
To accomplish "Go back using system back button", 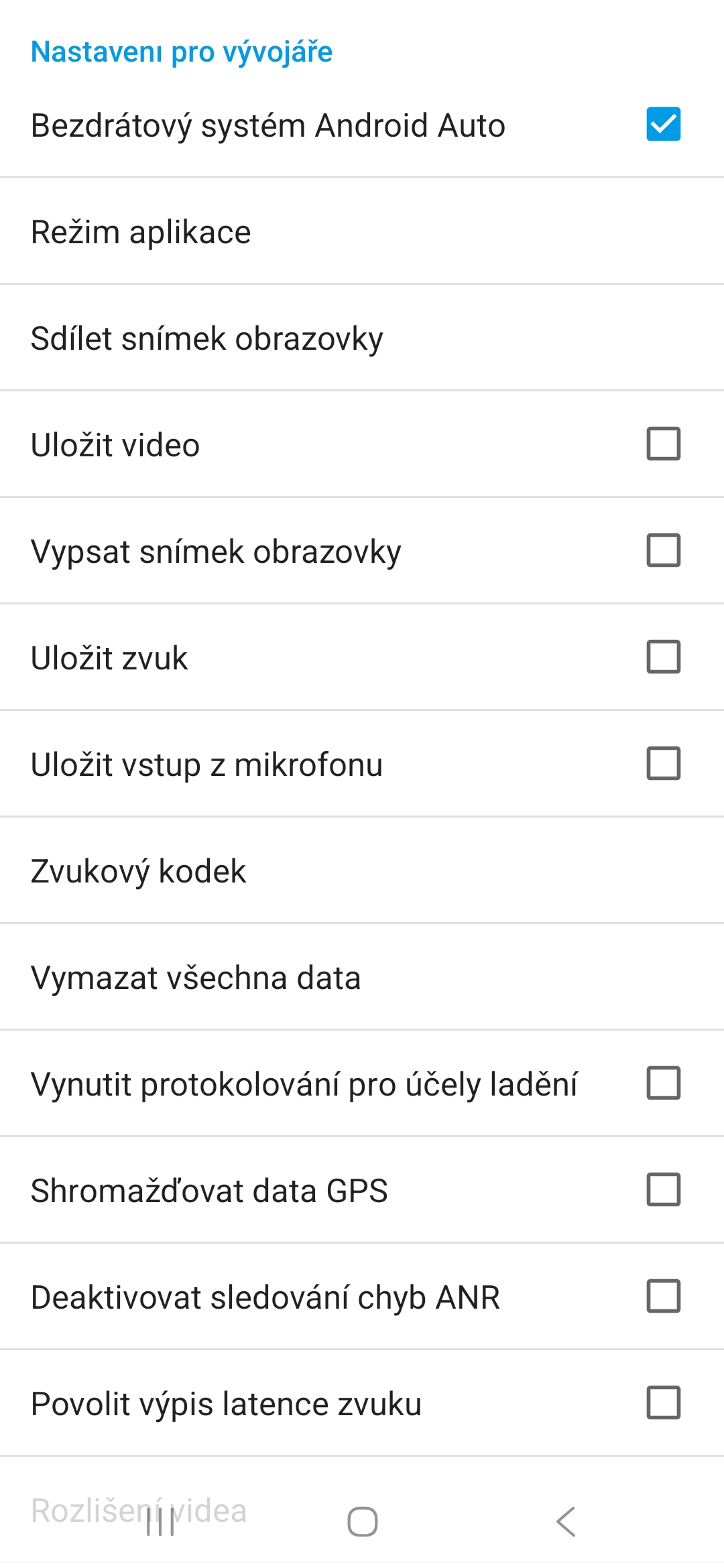I will [566, 1522].
